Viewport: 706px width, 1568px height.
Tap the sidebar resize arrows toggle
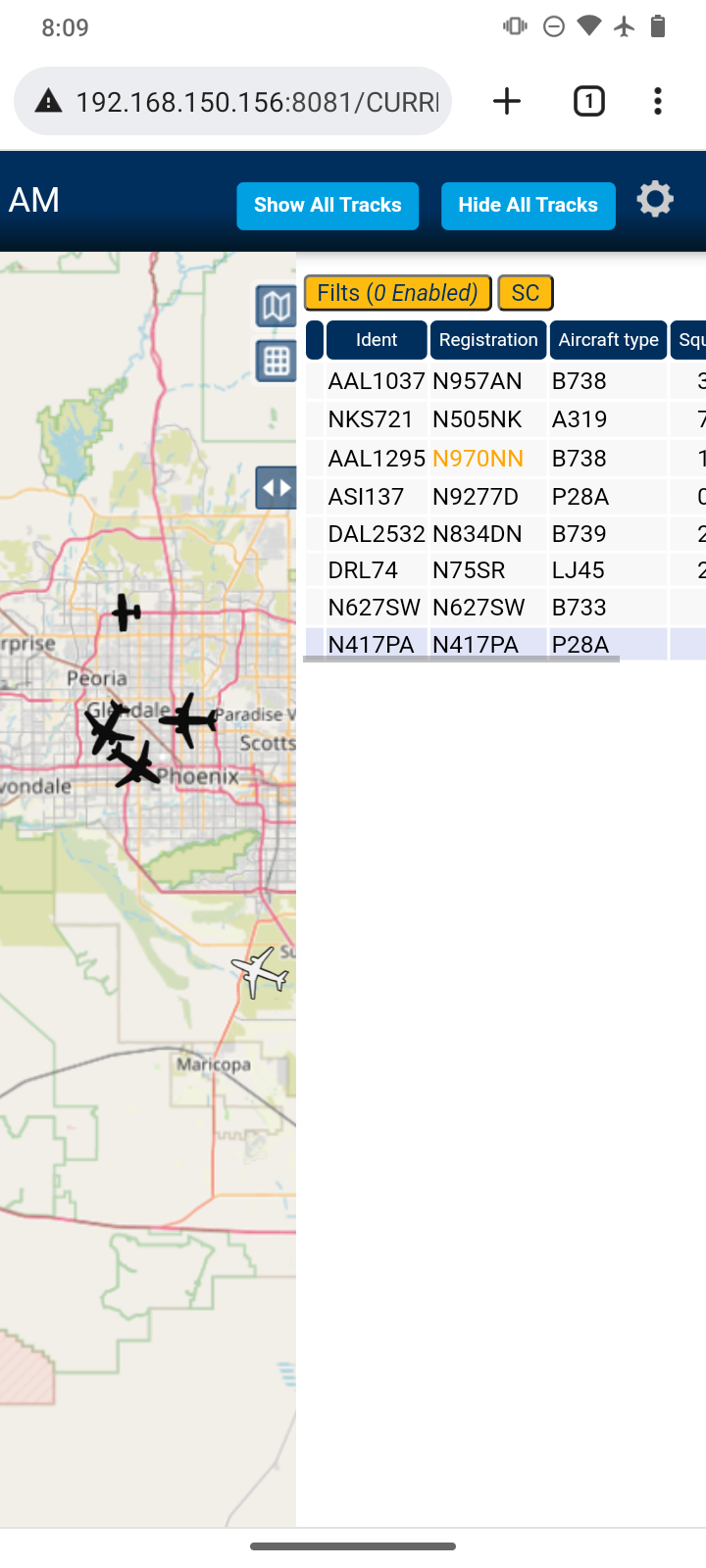click(x=277, y=488)
